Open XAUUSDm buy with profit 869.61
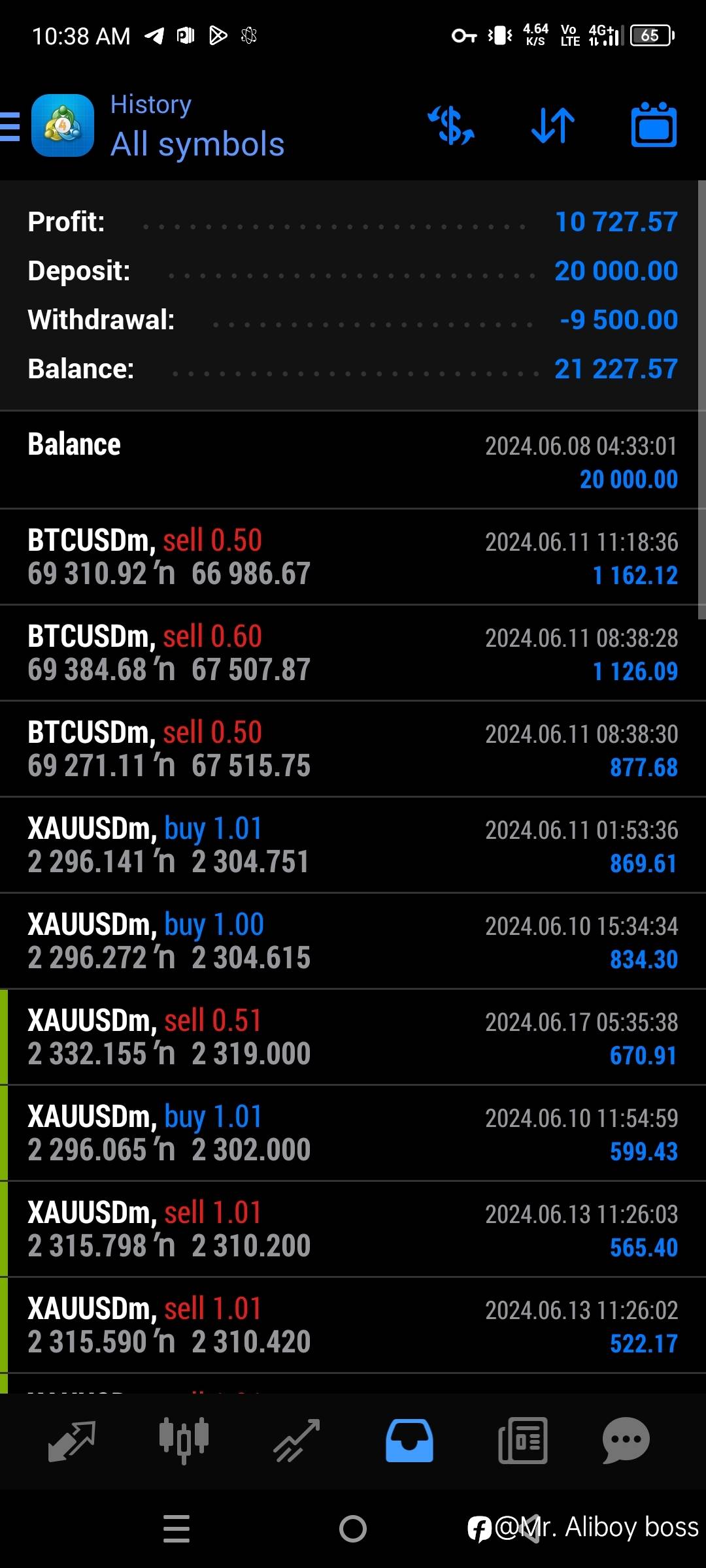 pyautogui.click(x=353, y=845)
